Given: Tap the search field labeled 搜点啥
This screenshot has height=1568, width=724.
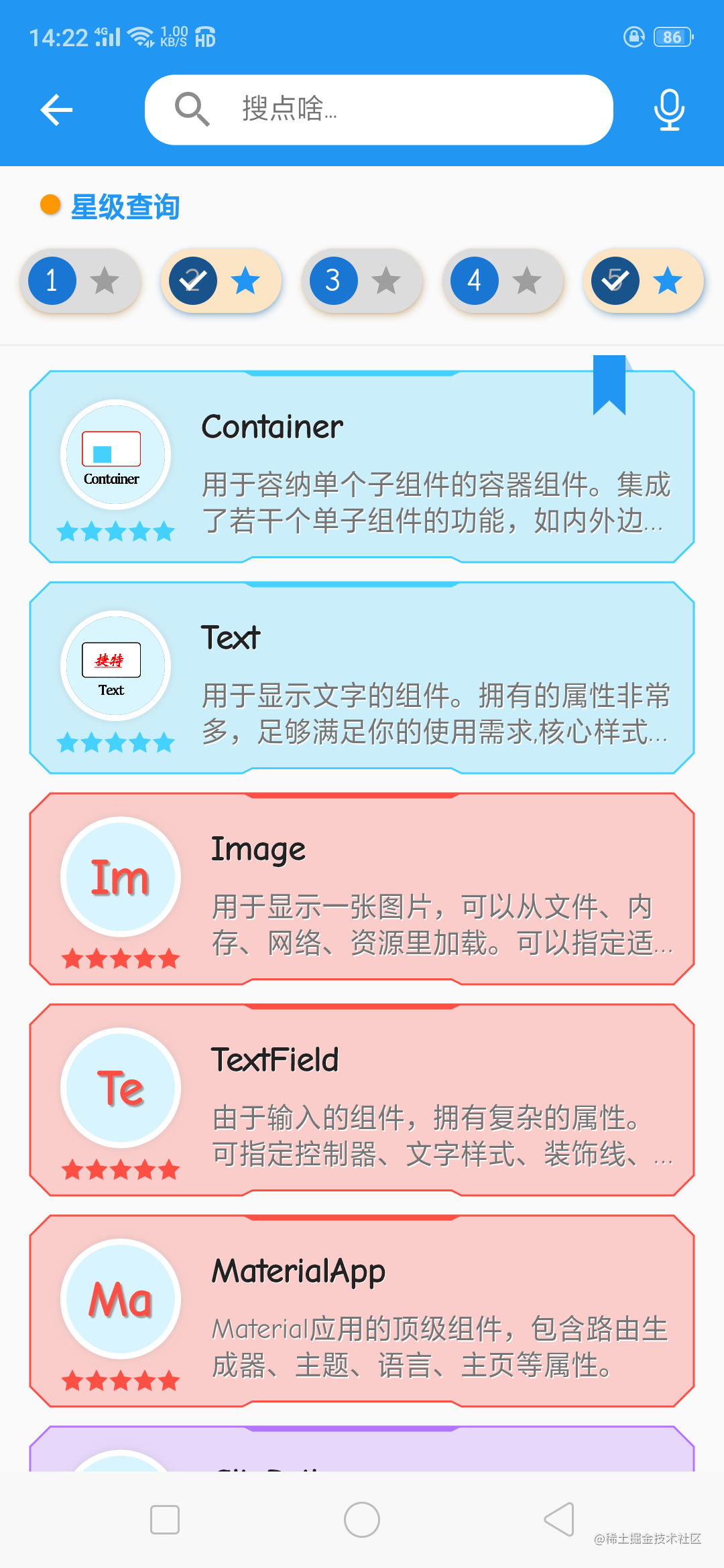Looking at the screenshot, I should [x=379, y=110].
